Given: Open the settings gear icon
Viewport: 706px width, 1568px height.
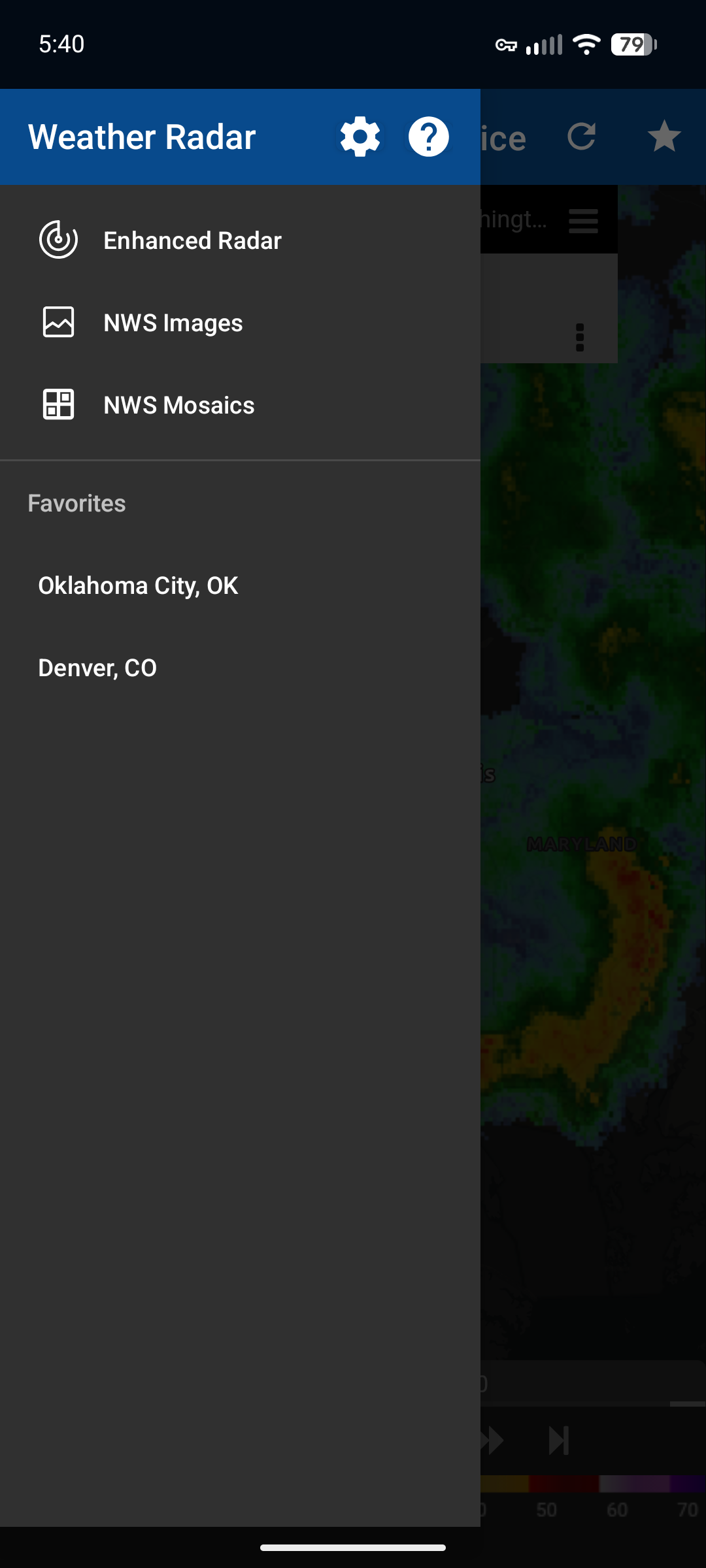Looking at the screenshot, I should pos(359,137).
